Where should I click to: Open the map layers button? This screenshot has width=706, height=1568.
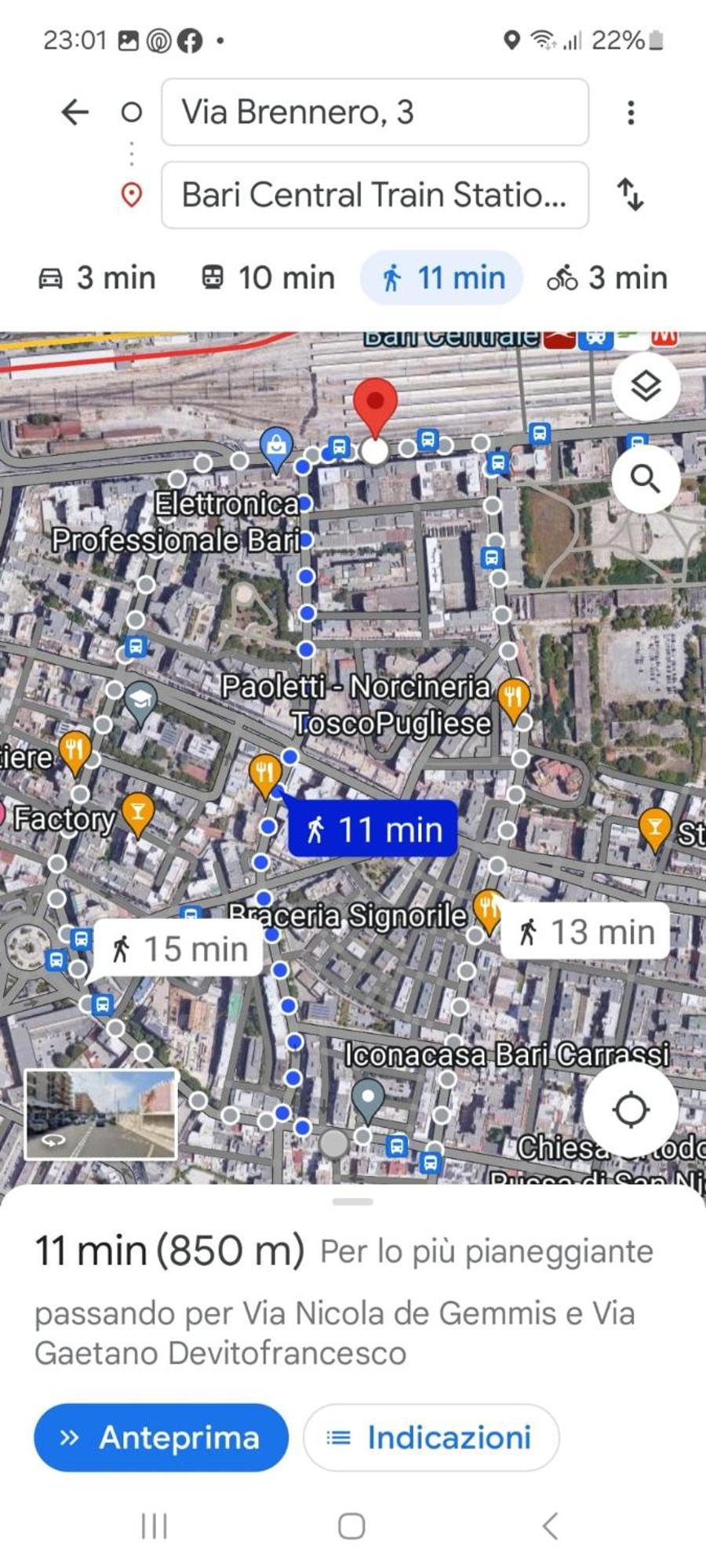tap(646, 387)
